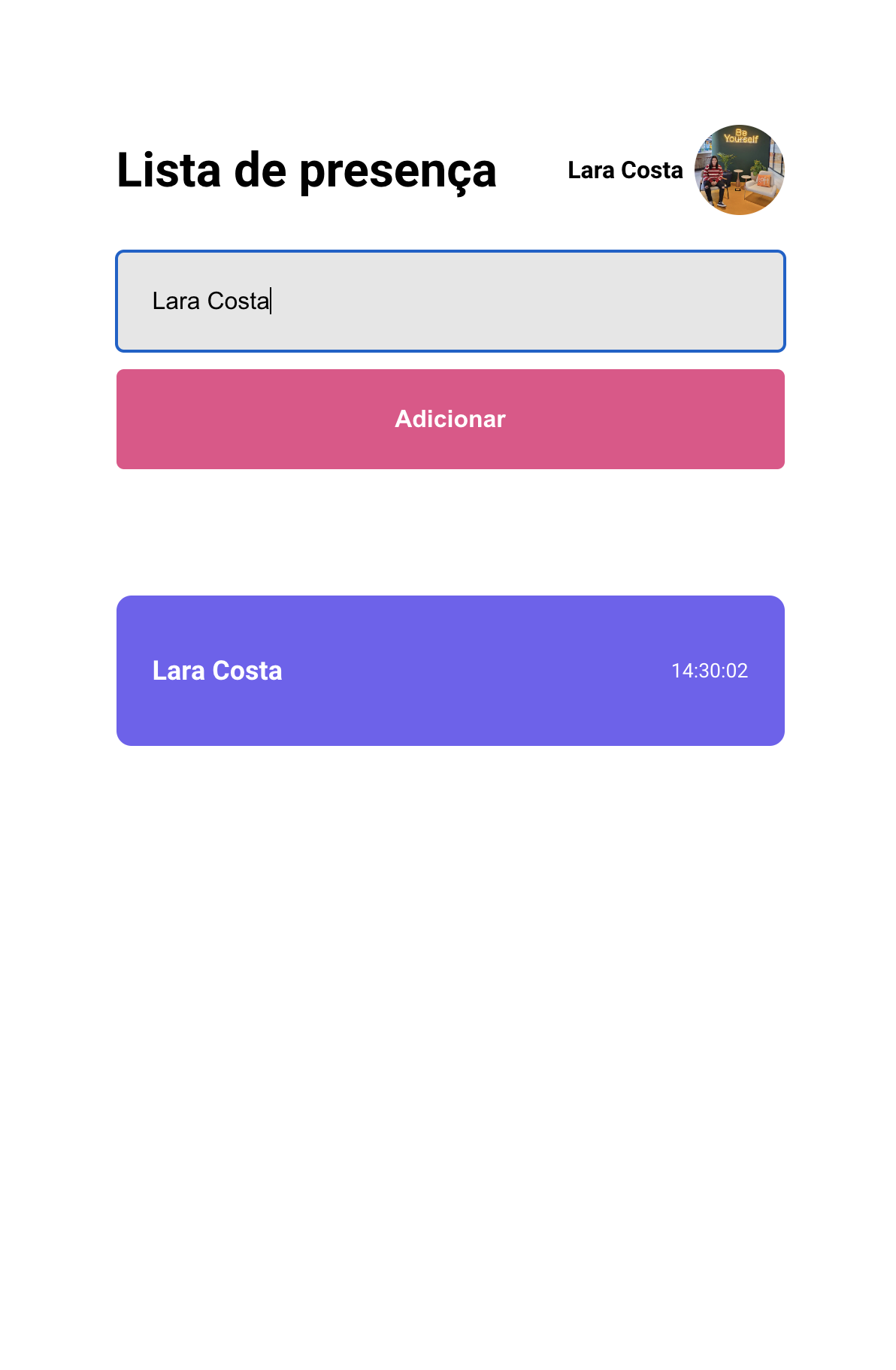Click the avatar beside the username label

[740, 171]
